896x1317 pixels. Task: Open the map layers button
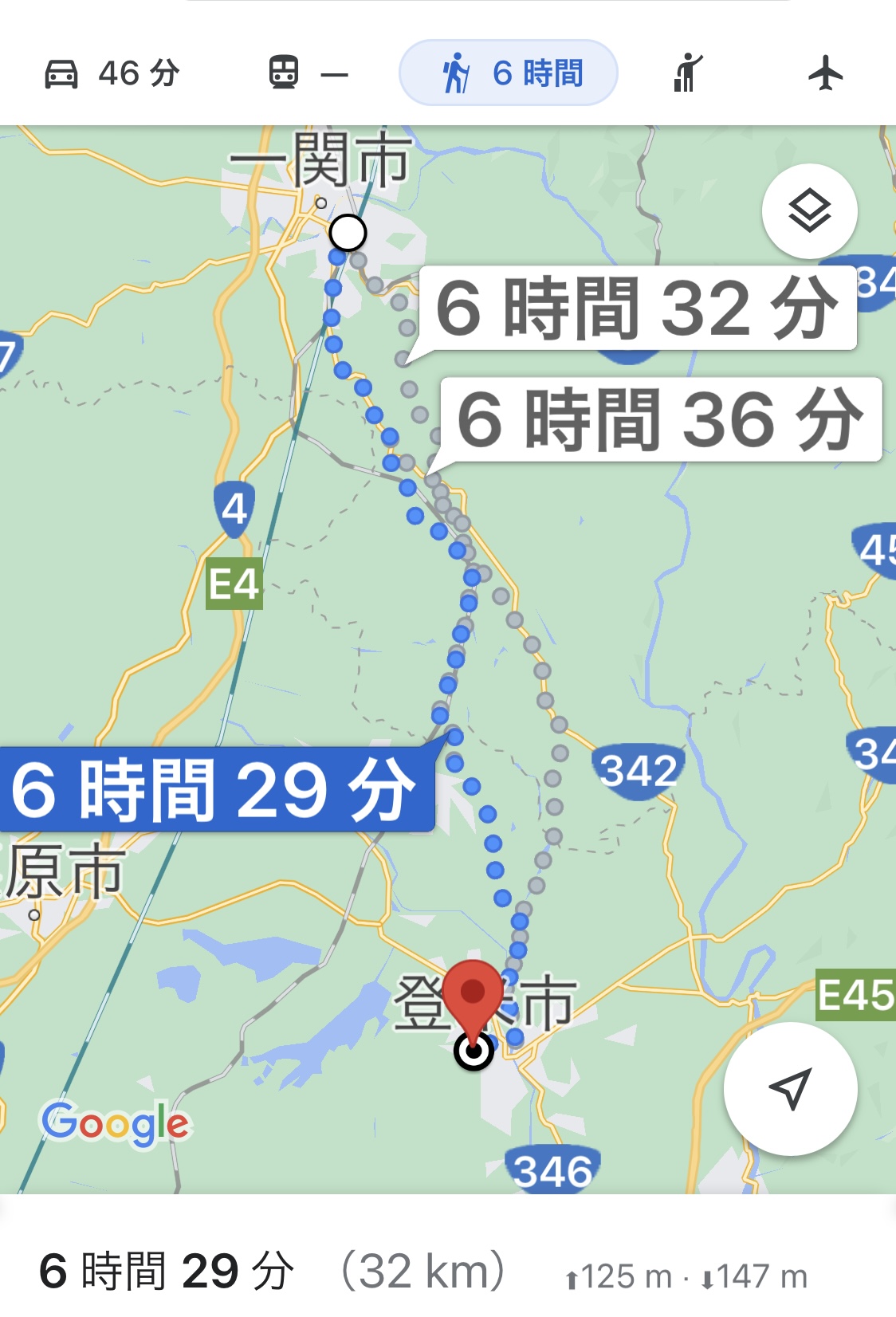pyautogui.click(x=809, y=211)
